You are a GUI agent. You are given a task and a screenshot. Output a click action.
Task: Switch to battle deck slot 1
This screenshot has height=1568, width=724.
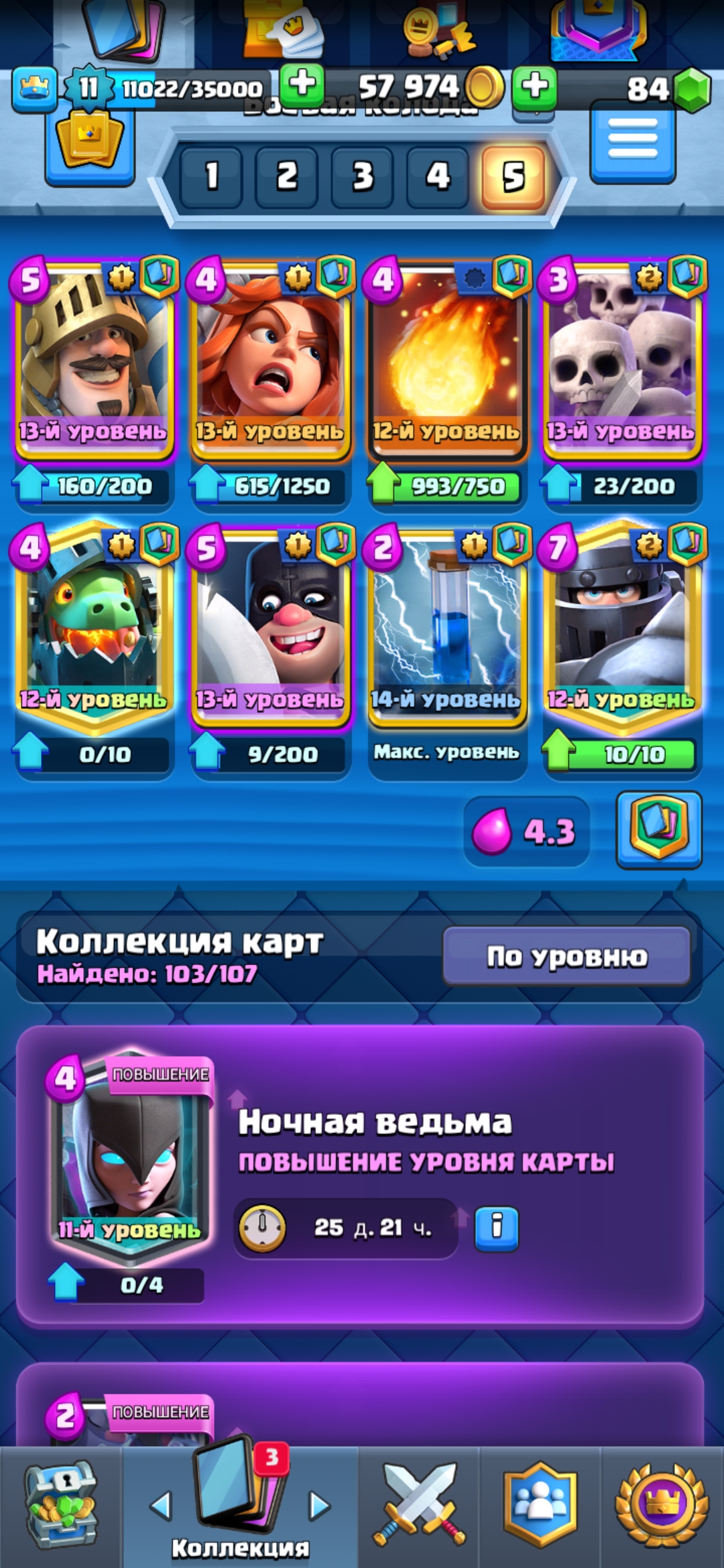coord(211,177)
